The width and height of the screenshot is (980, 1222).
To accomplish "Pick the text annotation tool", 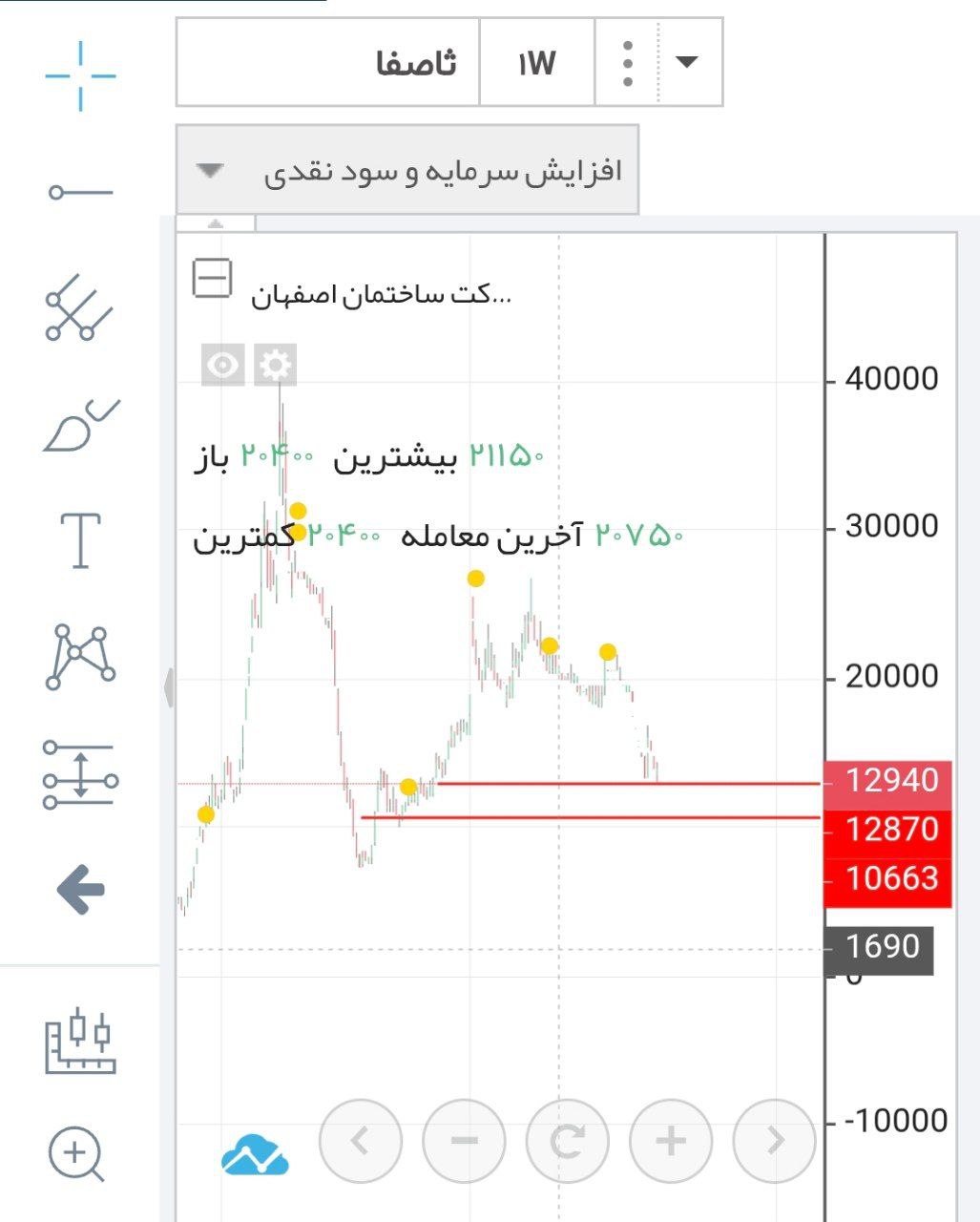I will (x=80, y=539).
